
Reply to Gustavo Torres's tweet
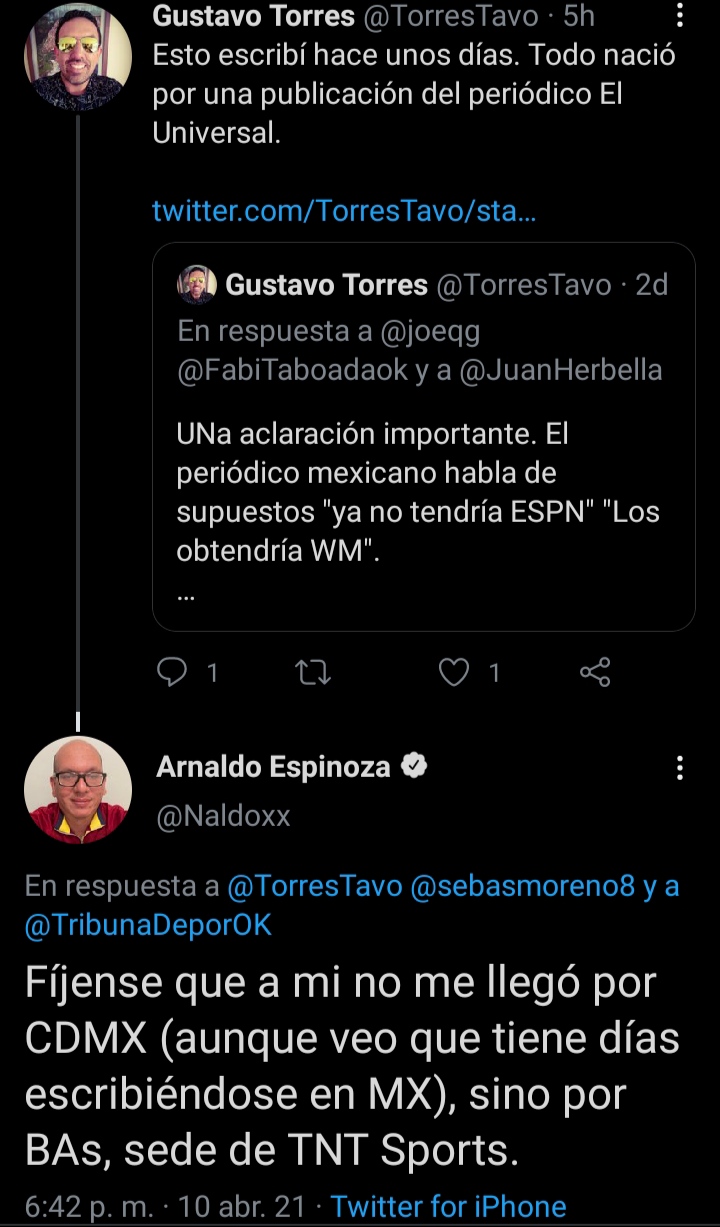(x=174, y=673)
